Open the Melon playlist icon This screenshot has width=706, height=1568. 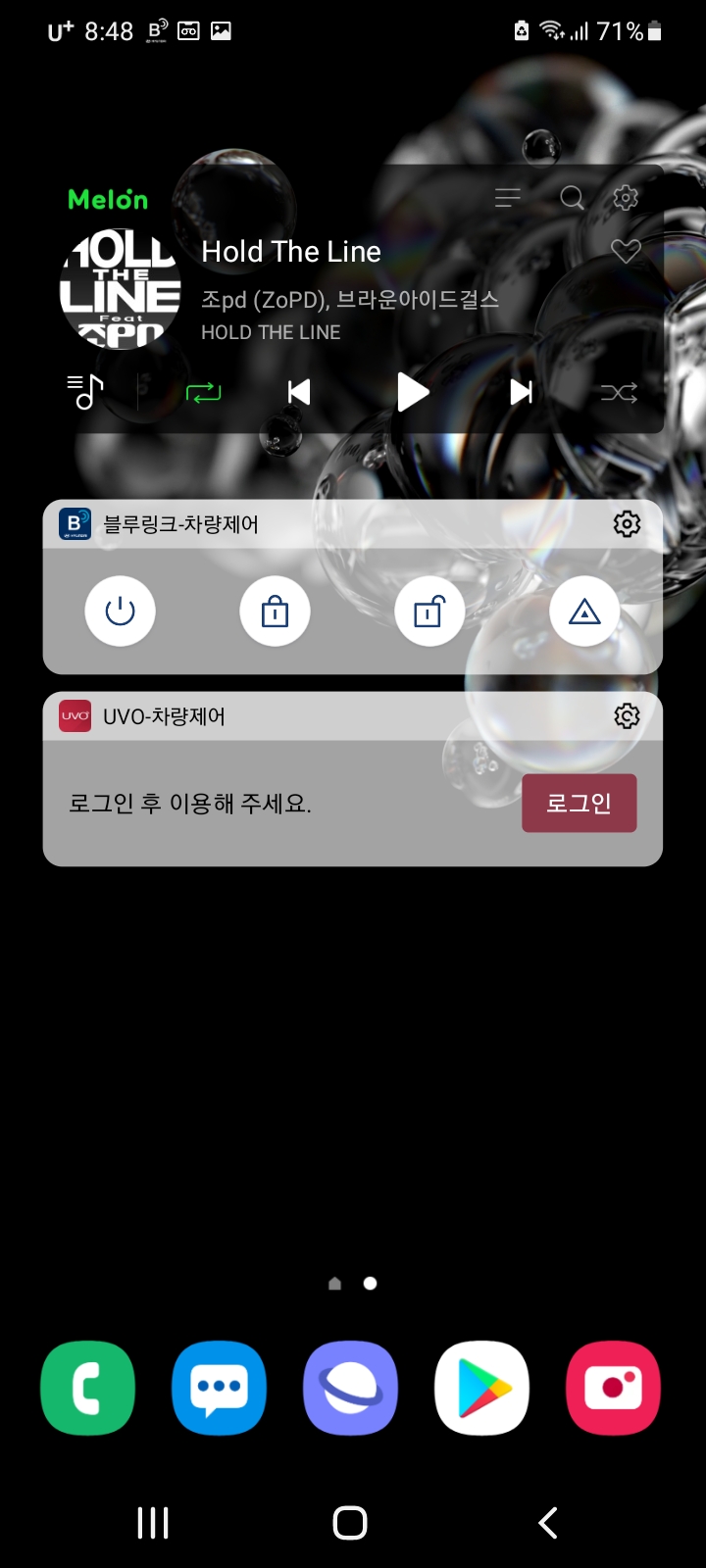[85, 392]
